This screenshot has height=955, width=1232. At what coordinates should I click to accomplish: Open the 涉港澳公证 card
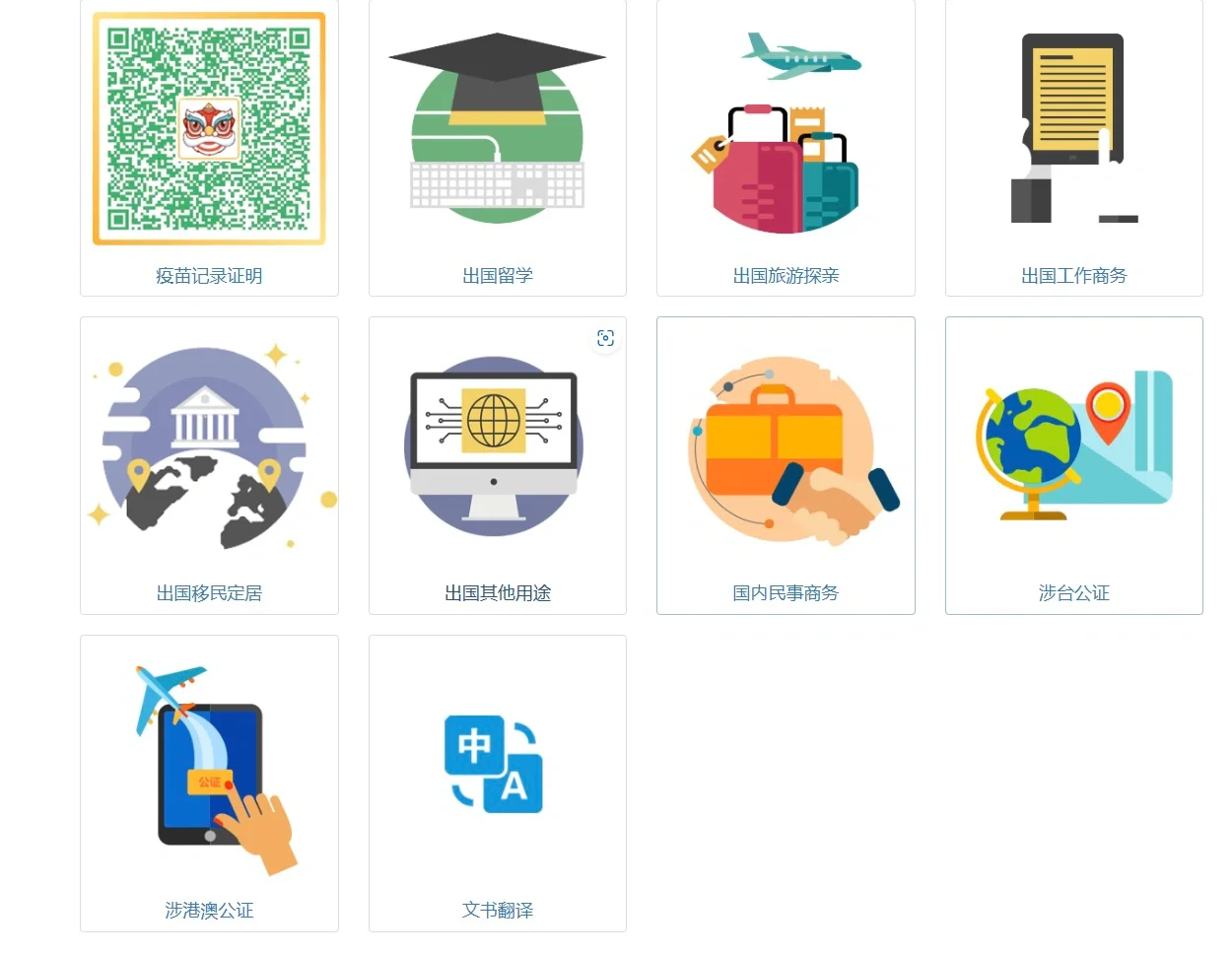point(209,782)
